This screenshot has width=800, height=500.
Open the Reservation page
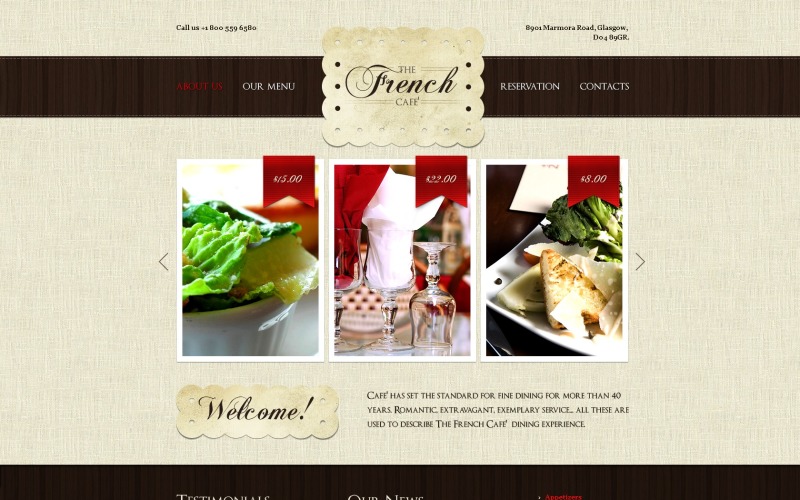click(529, 87)
